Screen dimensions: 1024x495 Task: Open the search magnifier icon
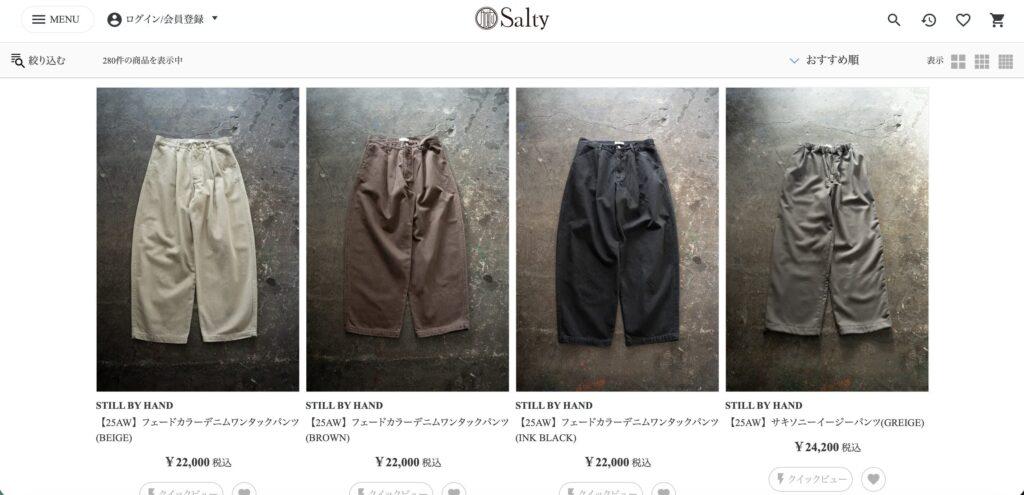[894, 20]
